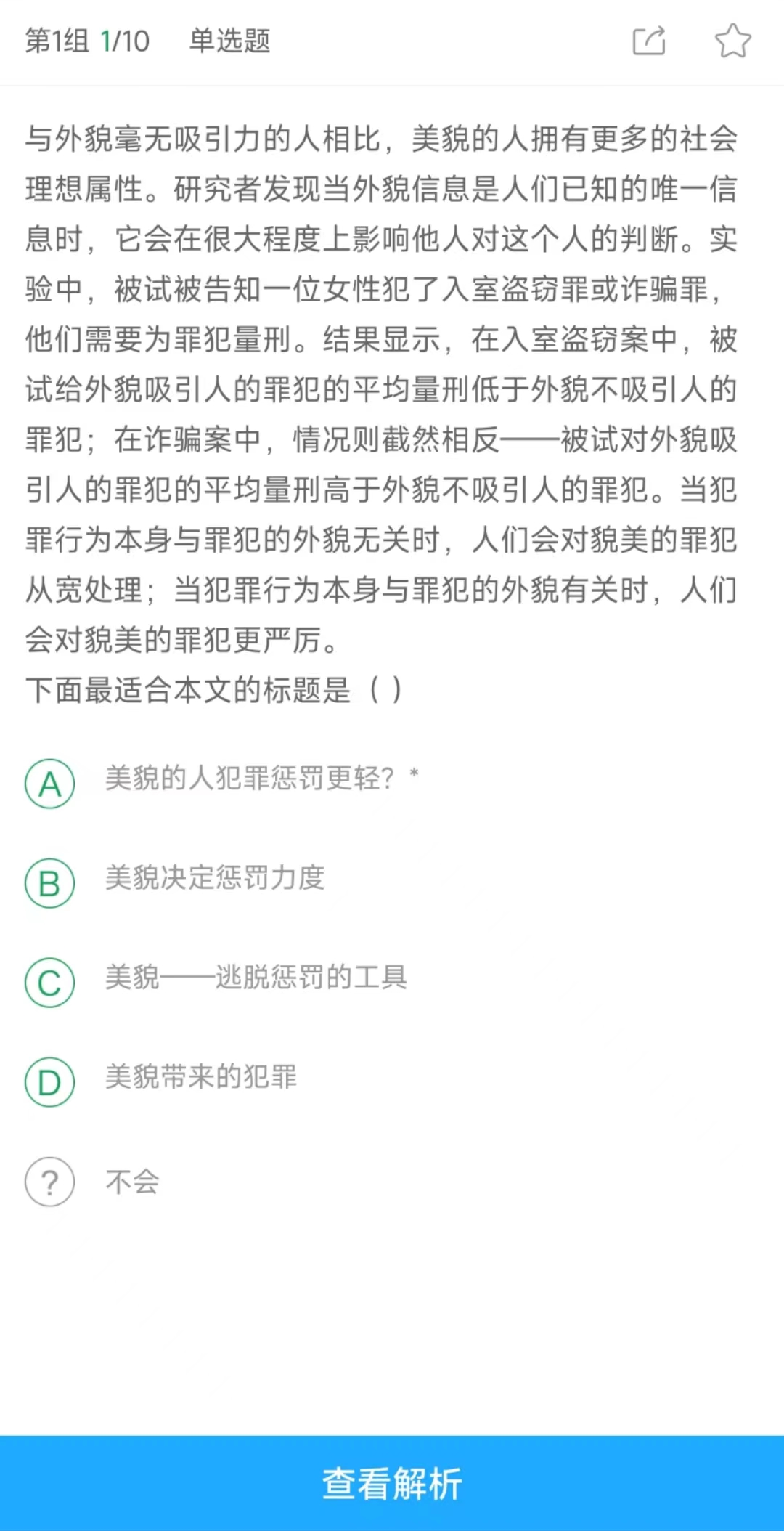Viewport: 784px width, 1531px height.
Task: Pick option C 逃脱惩罚的工具
Action: 392,982
